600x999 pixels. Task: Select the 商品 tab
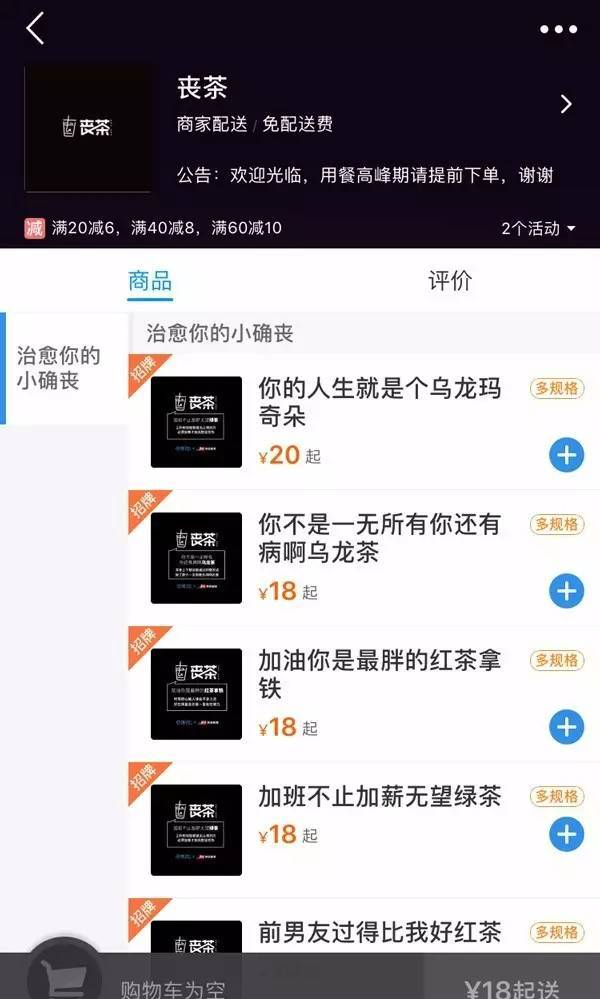(150, 281)
